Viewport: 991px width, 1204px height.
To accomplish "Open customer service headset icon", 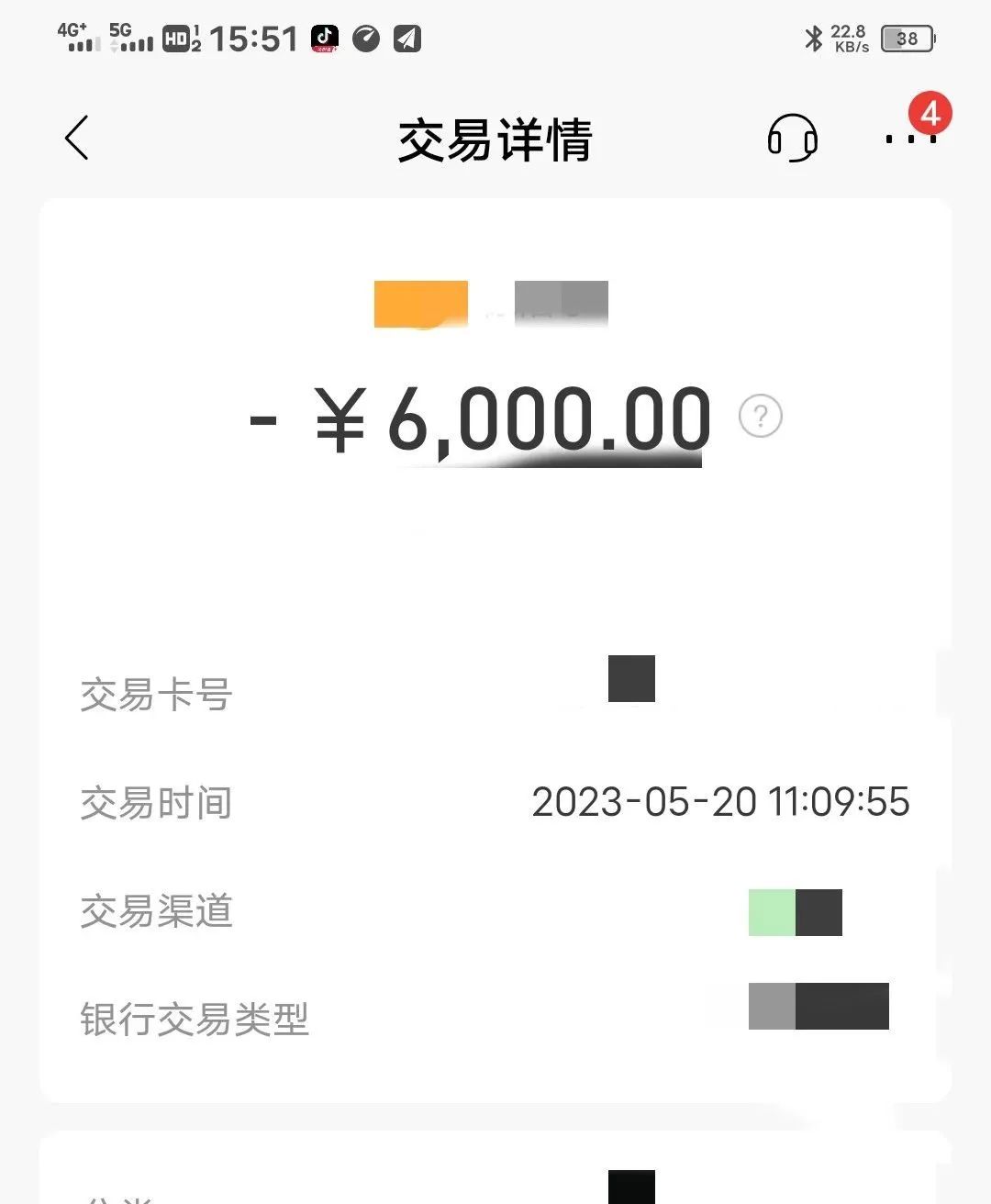I will click(x=793, y=139).
